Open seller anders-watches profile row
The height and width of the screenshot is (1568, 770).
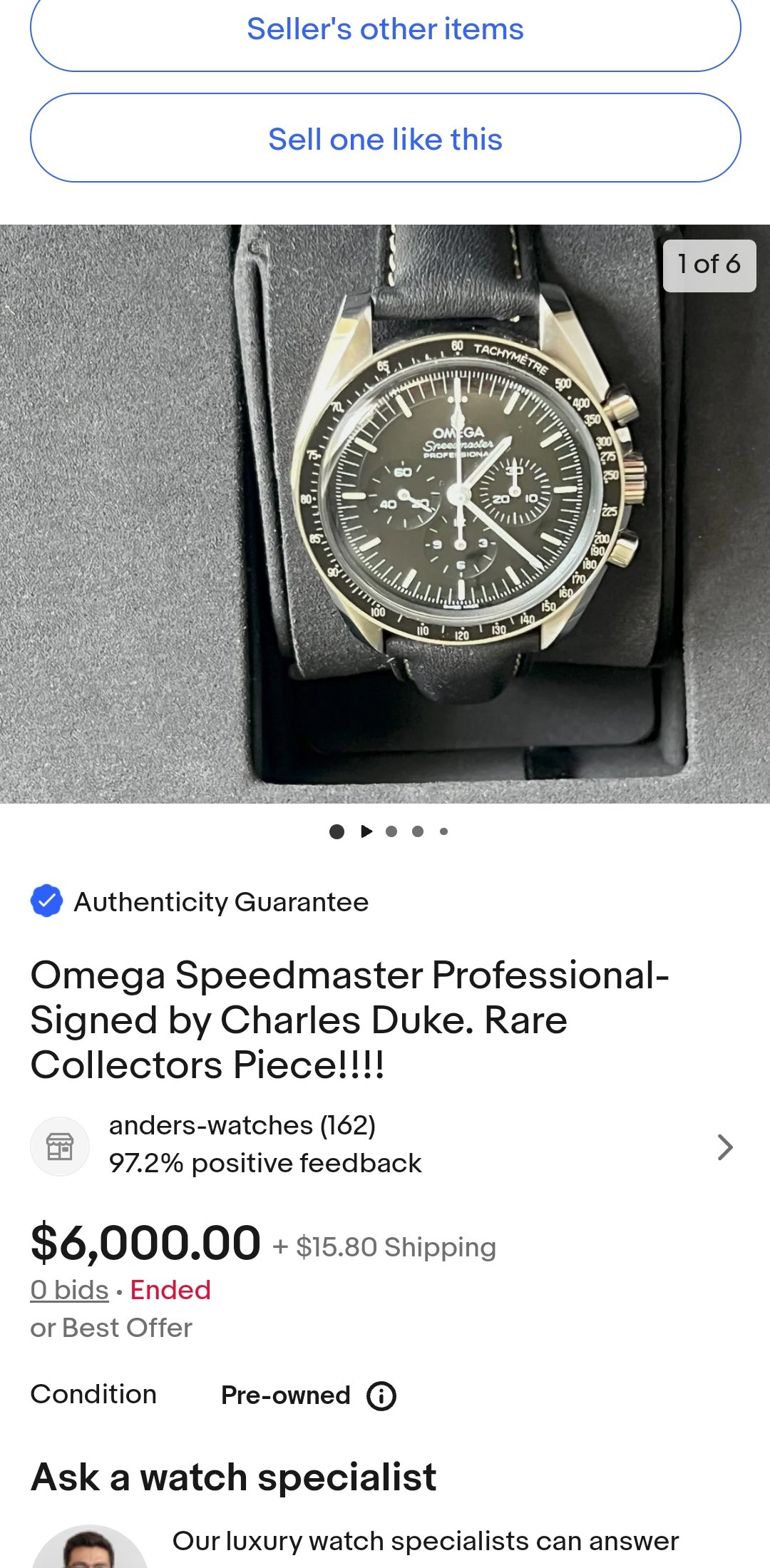pos(385,1145)
